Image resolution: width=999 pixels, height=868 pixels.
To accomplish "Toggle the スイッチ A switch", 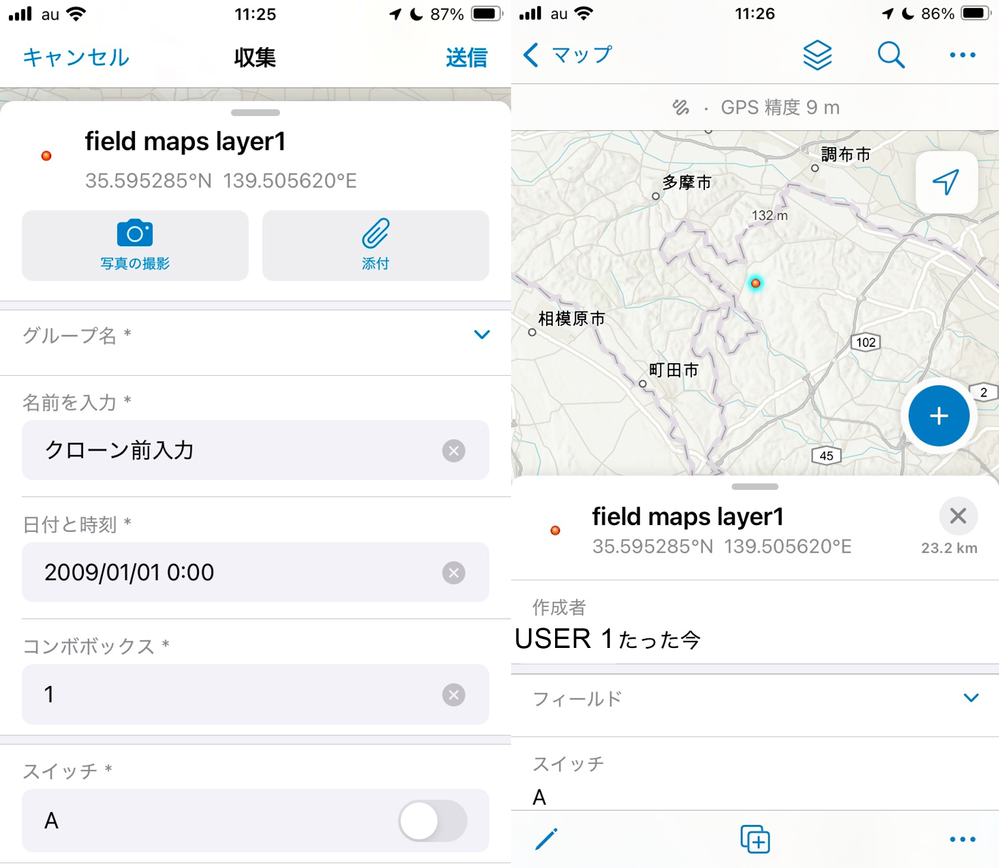I will pyautogui.click(x=432, y=821).
